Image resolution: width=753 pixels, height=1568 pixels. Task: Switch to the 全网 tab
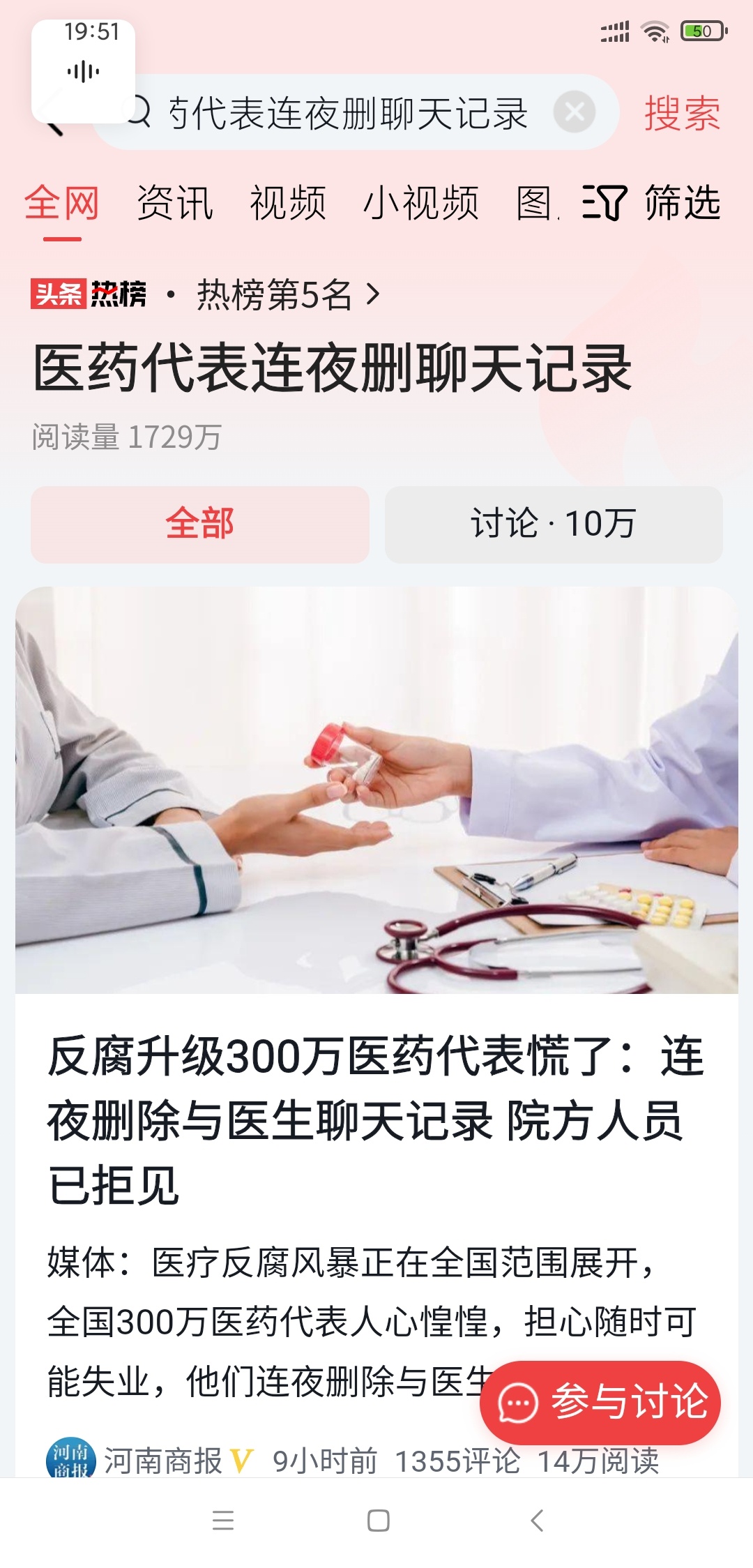61,204
